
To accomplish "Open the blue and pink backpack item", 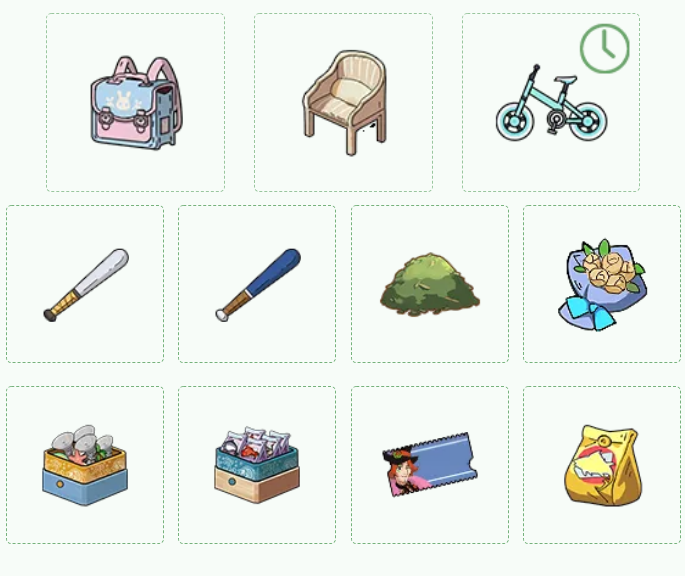I will (x=135, y=103).
